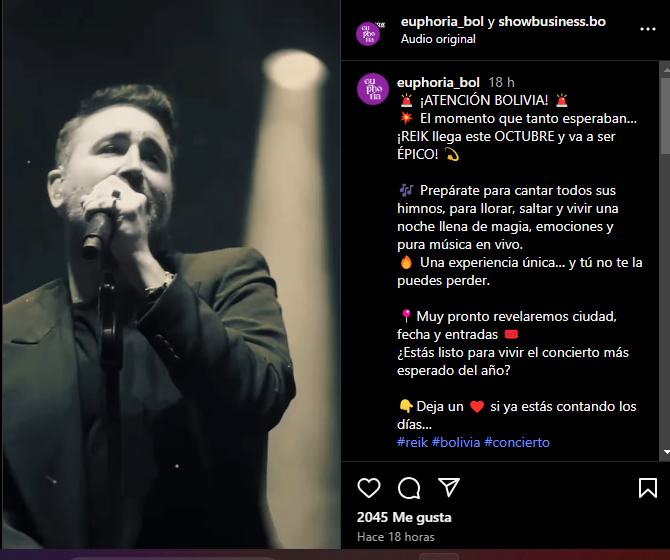Open the #concierto hashtag

[516, 442]
